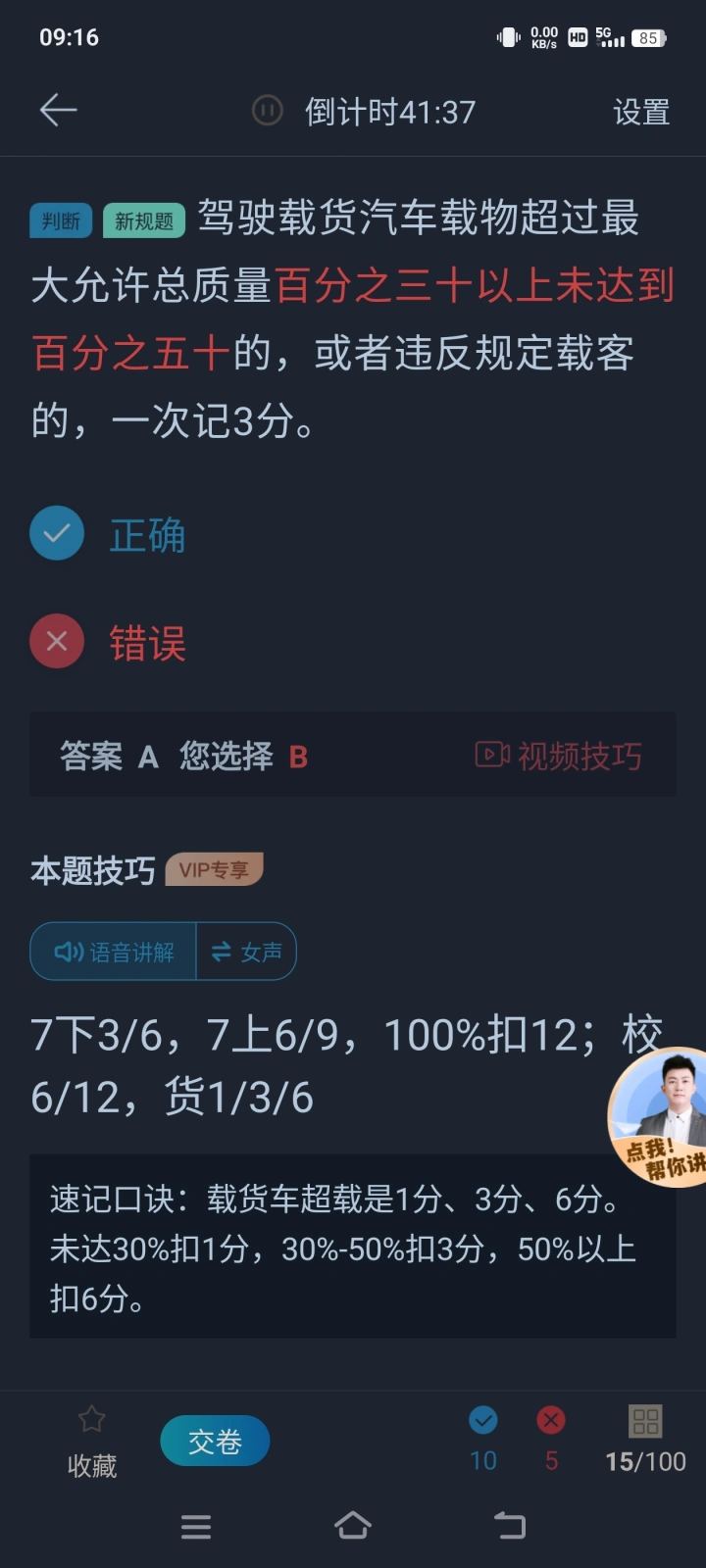Submit the exam with 交卷
The image size is (706, 1568).
point(215,1442)
